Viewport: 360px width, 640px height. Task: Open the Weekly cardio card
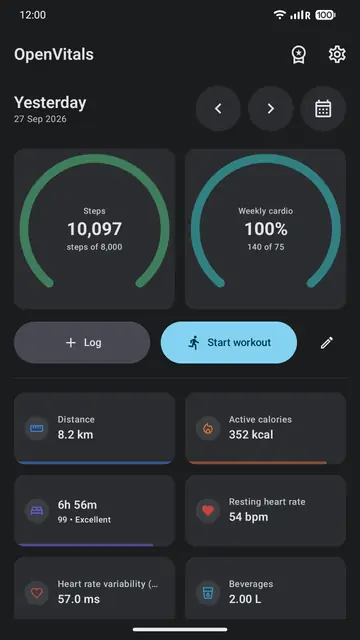click(266, 229)
